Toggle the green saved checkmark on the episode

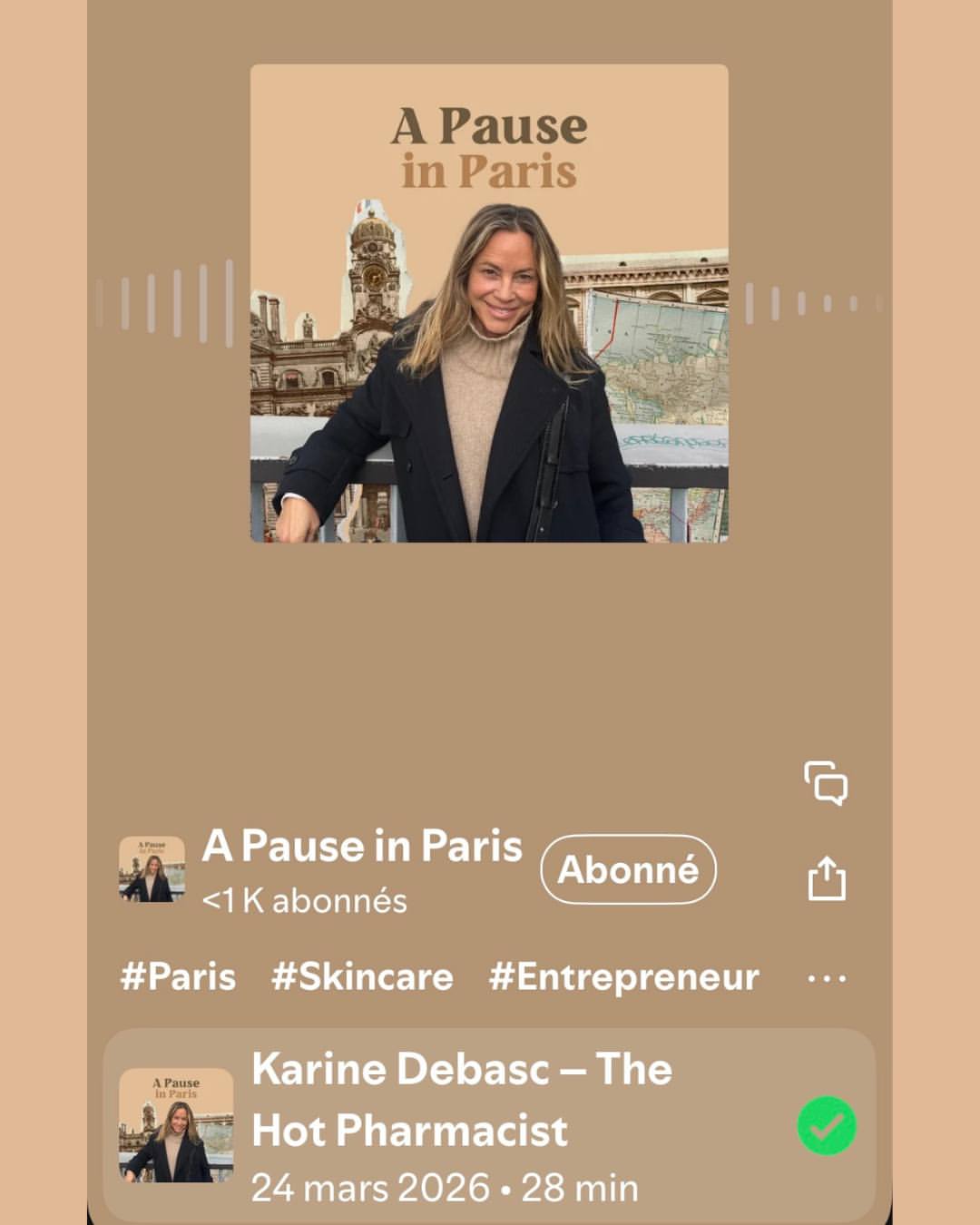pyautogui.click(x=826, y=1126)
